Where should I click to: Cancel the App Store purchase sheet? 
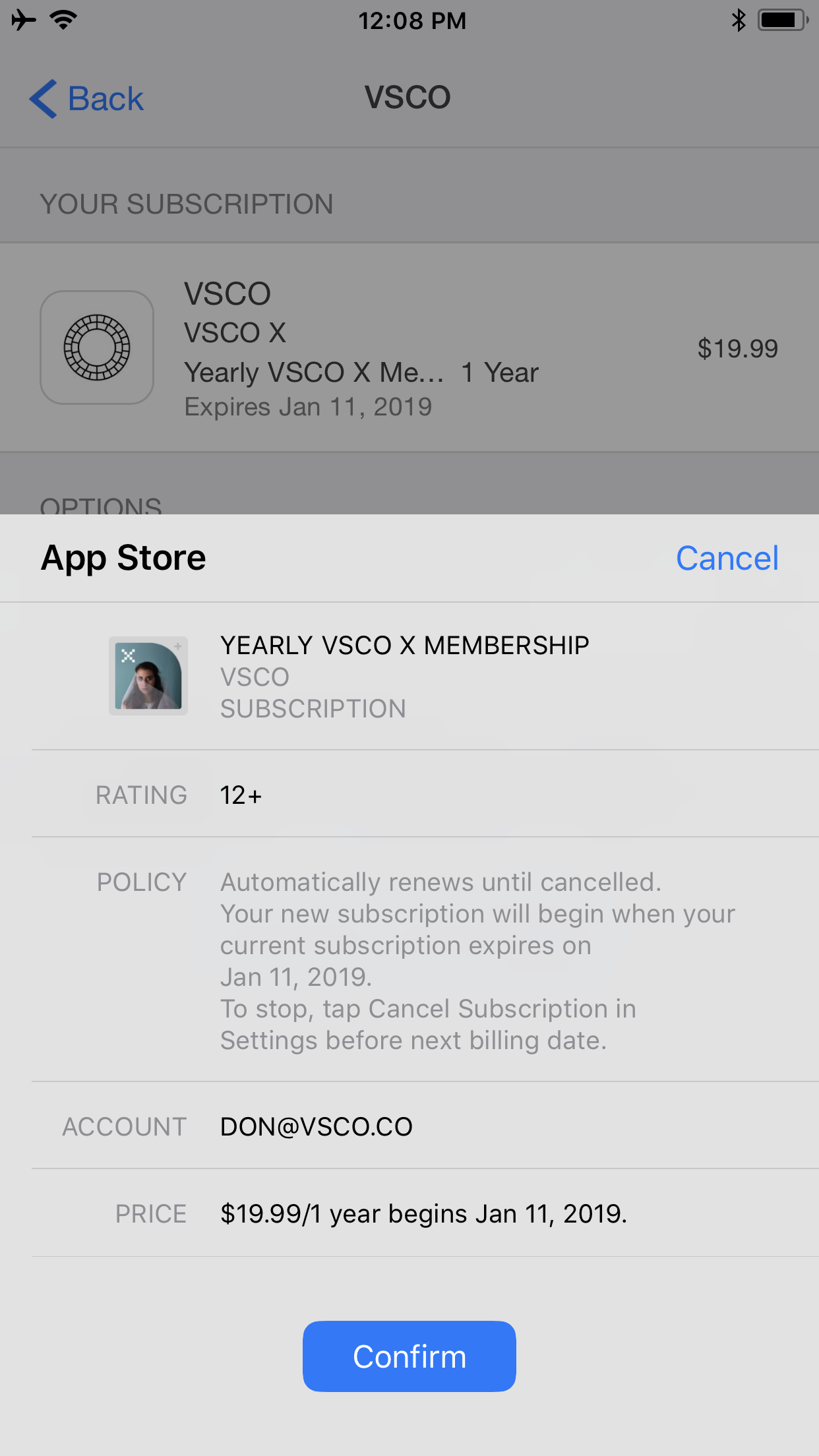click(x=727, y=559)
